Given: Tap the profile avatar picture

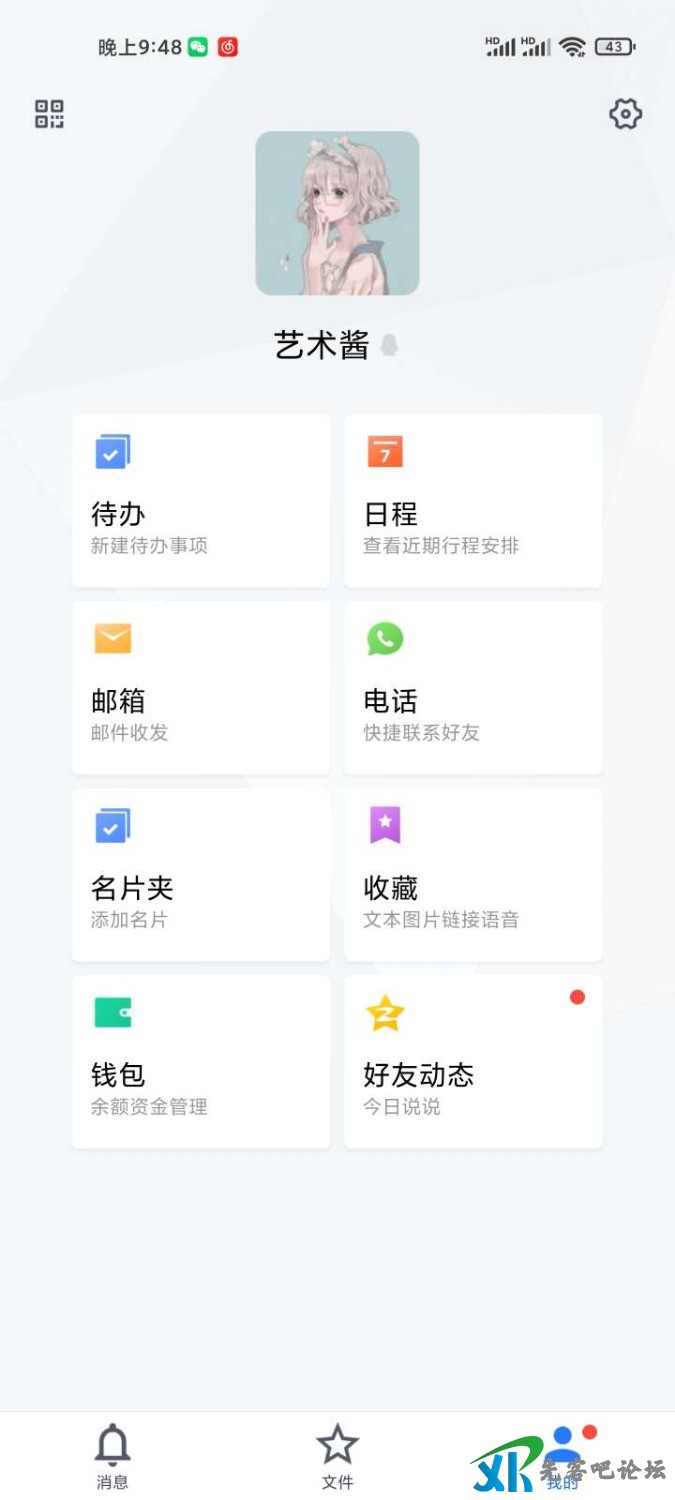Looking at the screenshot, I should 337,213.
